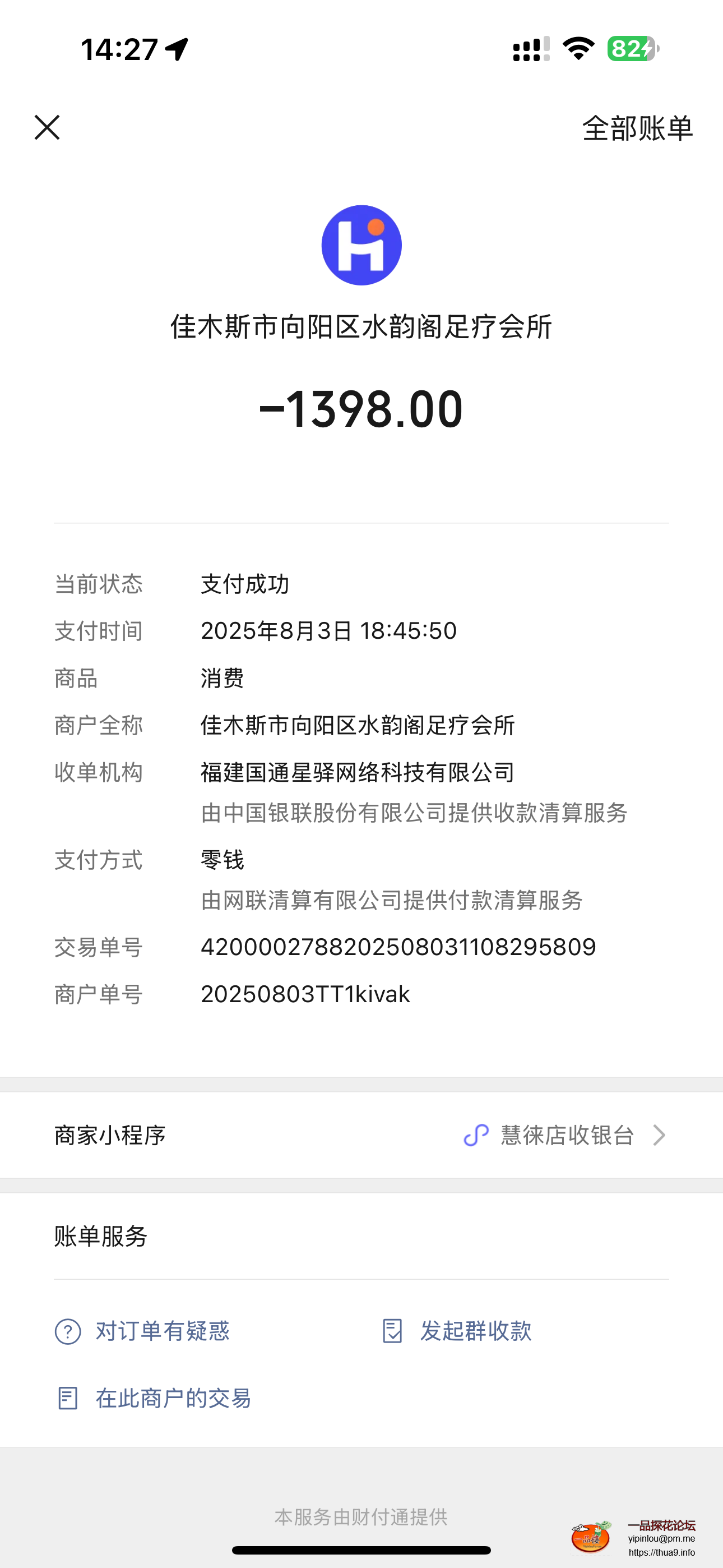Click the document icon beside 在此商户的交易
This screenshot has height=1568, width=723.
(69, 1398)
